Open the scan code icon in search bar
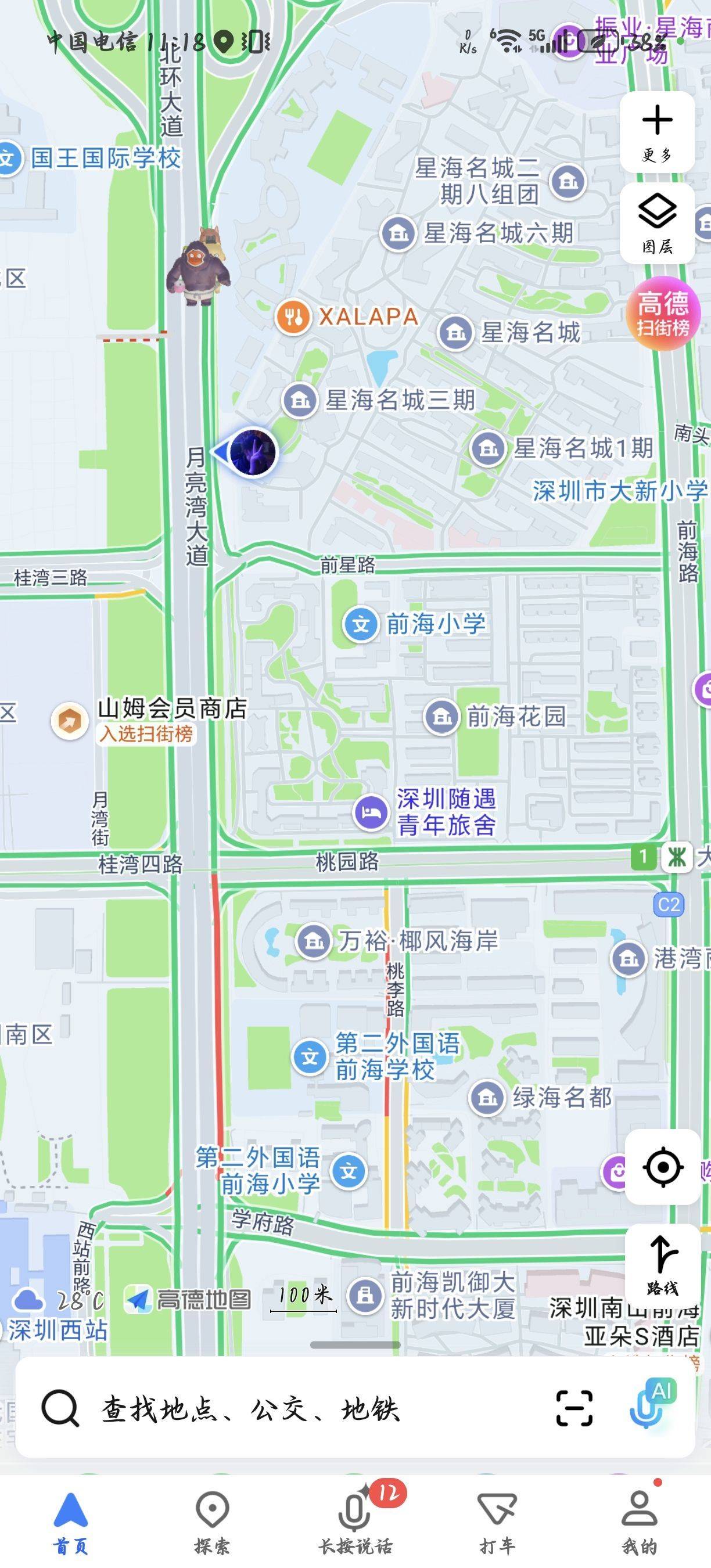This screenshot has height=1568, width=711. click(x=574, y=1408)
